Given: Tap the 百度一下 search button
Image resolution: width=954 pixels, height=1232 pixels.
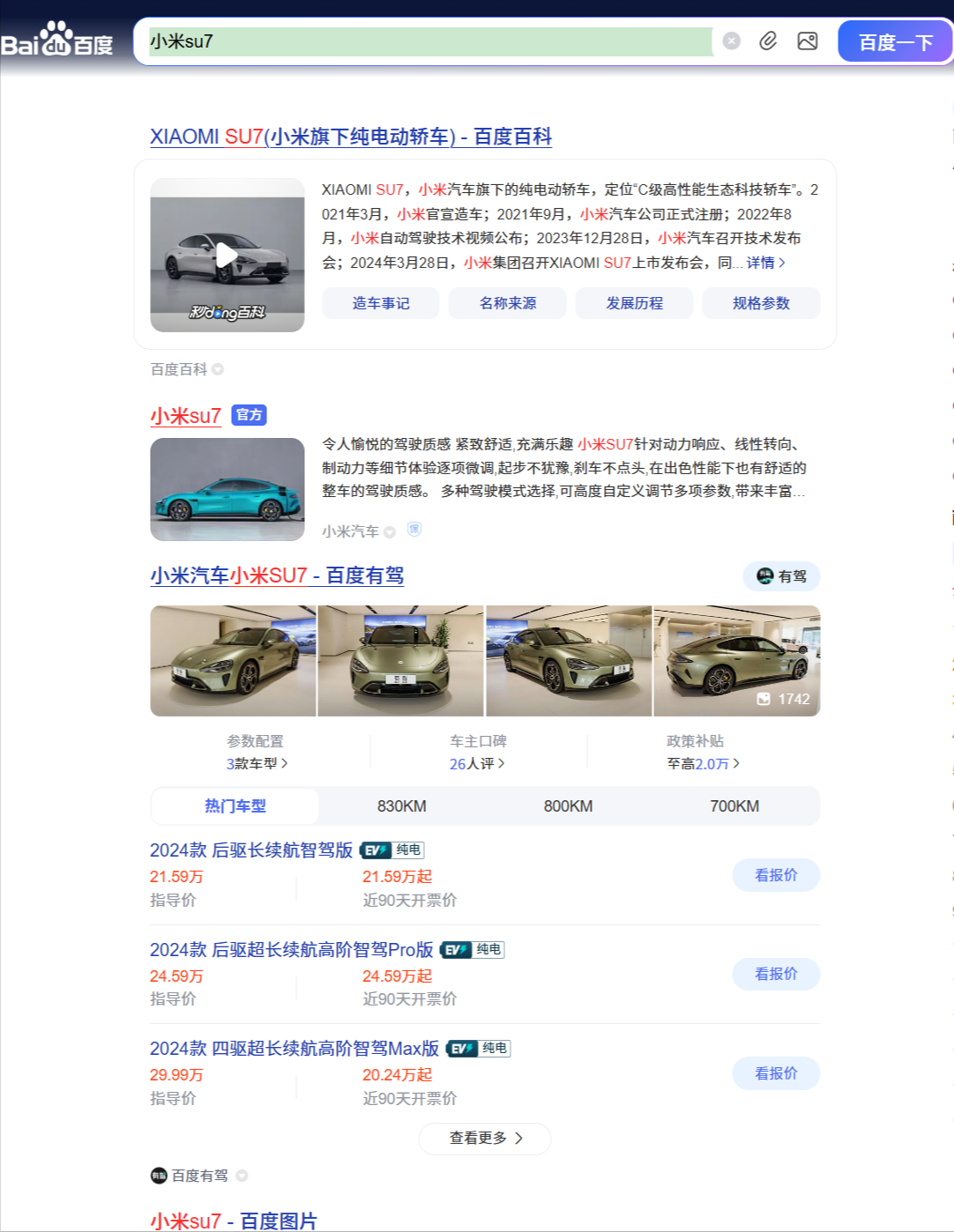Looking at the screenshot, I should click(894, 42).
